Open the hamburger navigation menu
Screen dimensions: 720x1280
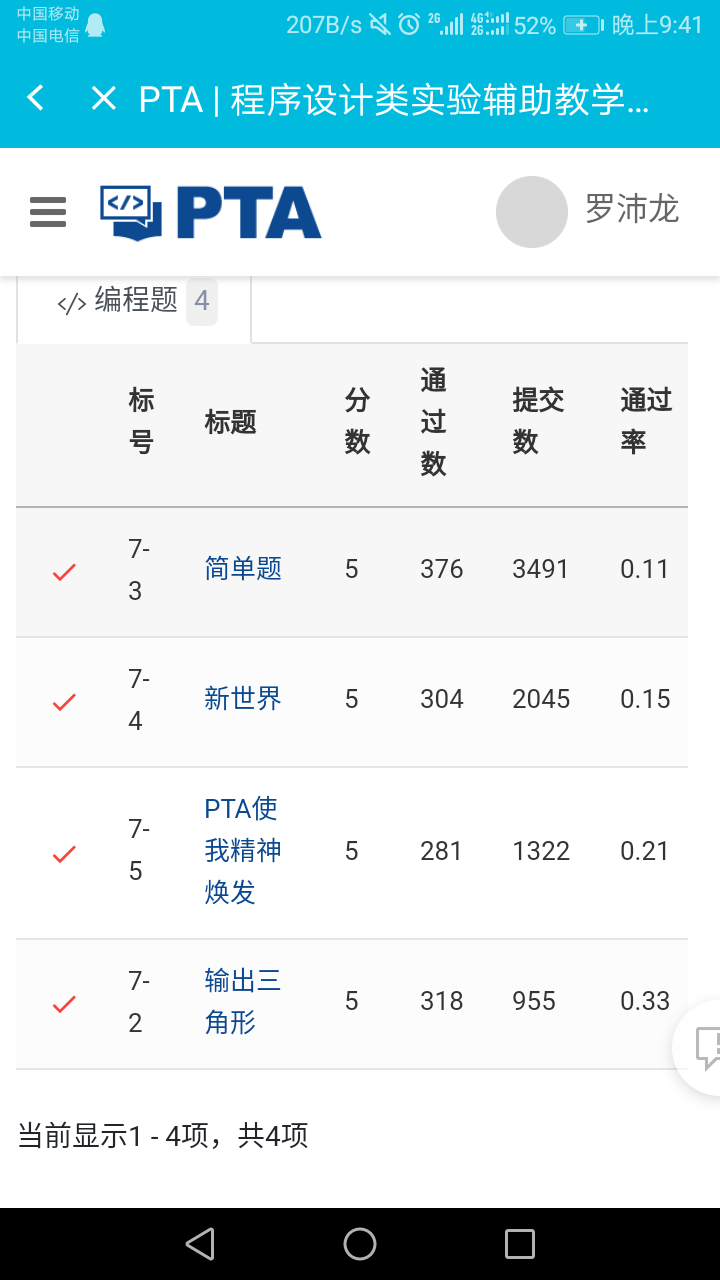(x=48, y=212)
